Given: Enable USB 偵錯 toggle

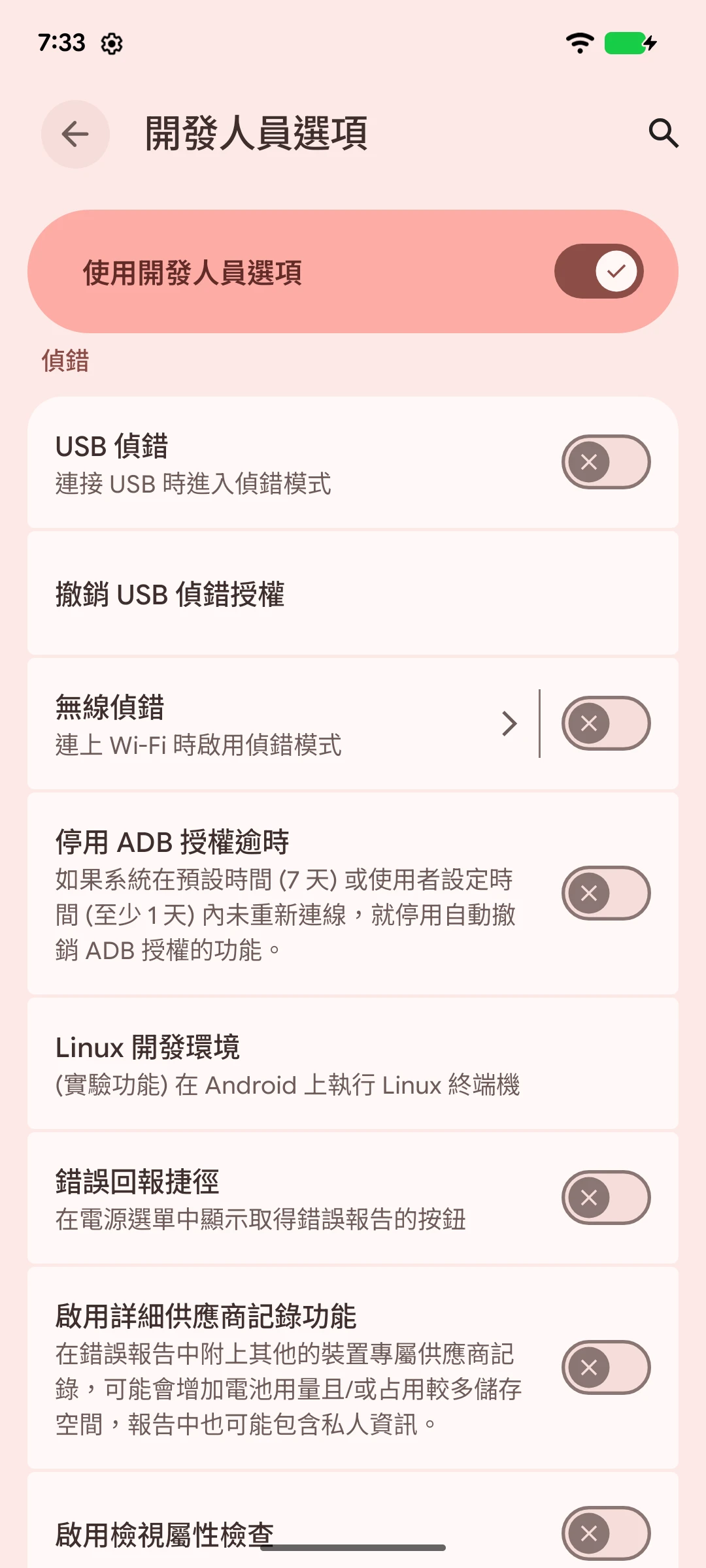Looking at the screenshot, I should point(605,462).
